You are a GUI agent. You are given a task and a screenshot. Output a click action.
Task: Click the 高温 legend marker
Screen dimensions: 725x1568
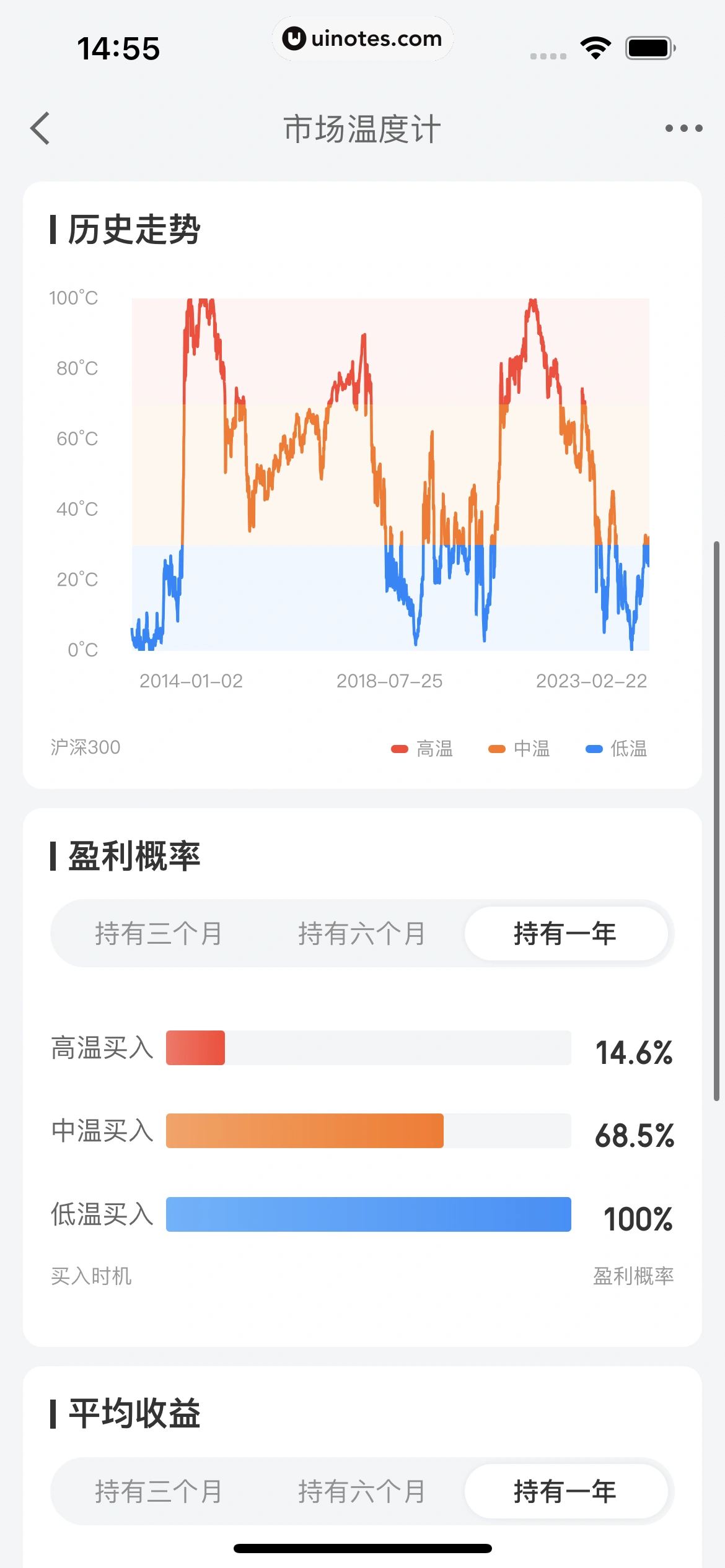click(x=400, y=748)
